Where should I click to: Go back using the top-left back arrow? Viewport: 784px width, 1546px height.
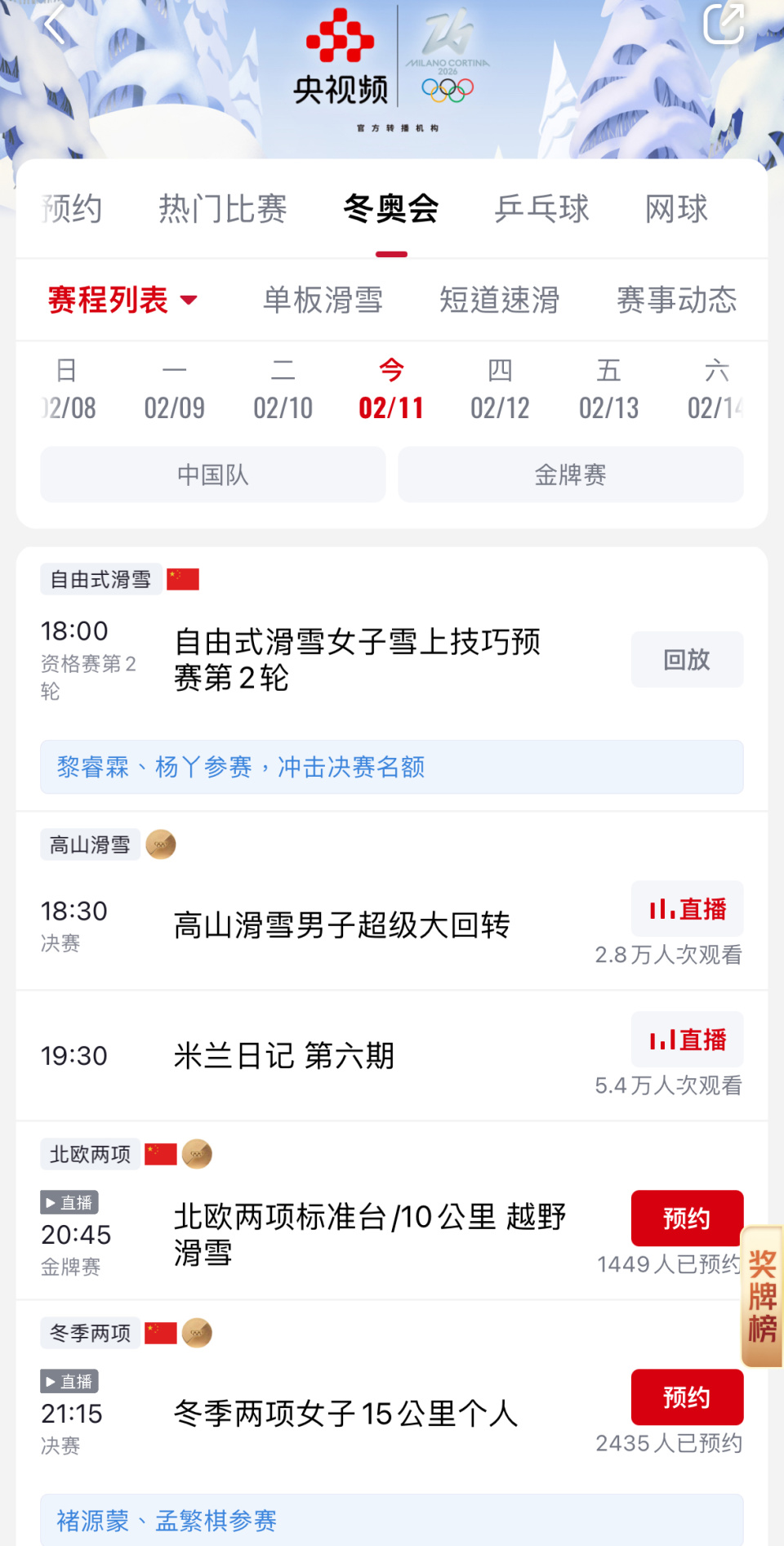point(54,27)
